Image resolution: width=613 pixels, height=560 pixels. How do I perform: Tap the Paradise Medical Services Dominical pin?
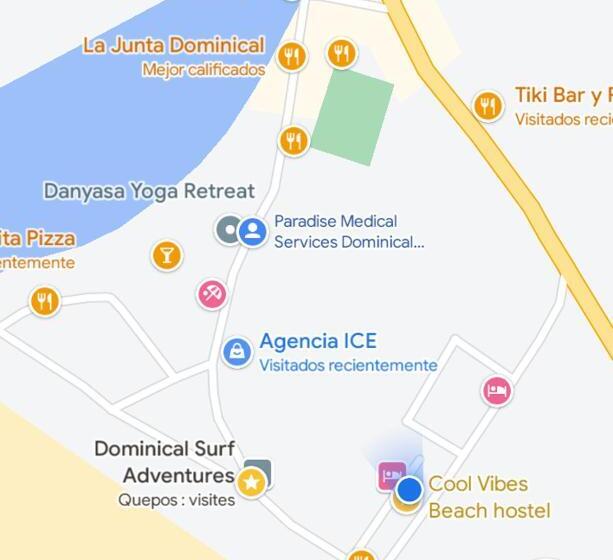click(x=253, y=232)
